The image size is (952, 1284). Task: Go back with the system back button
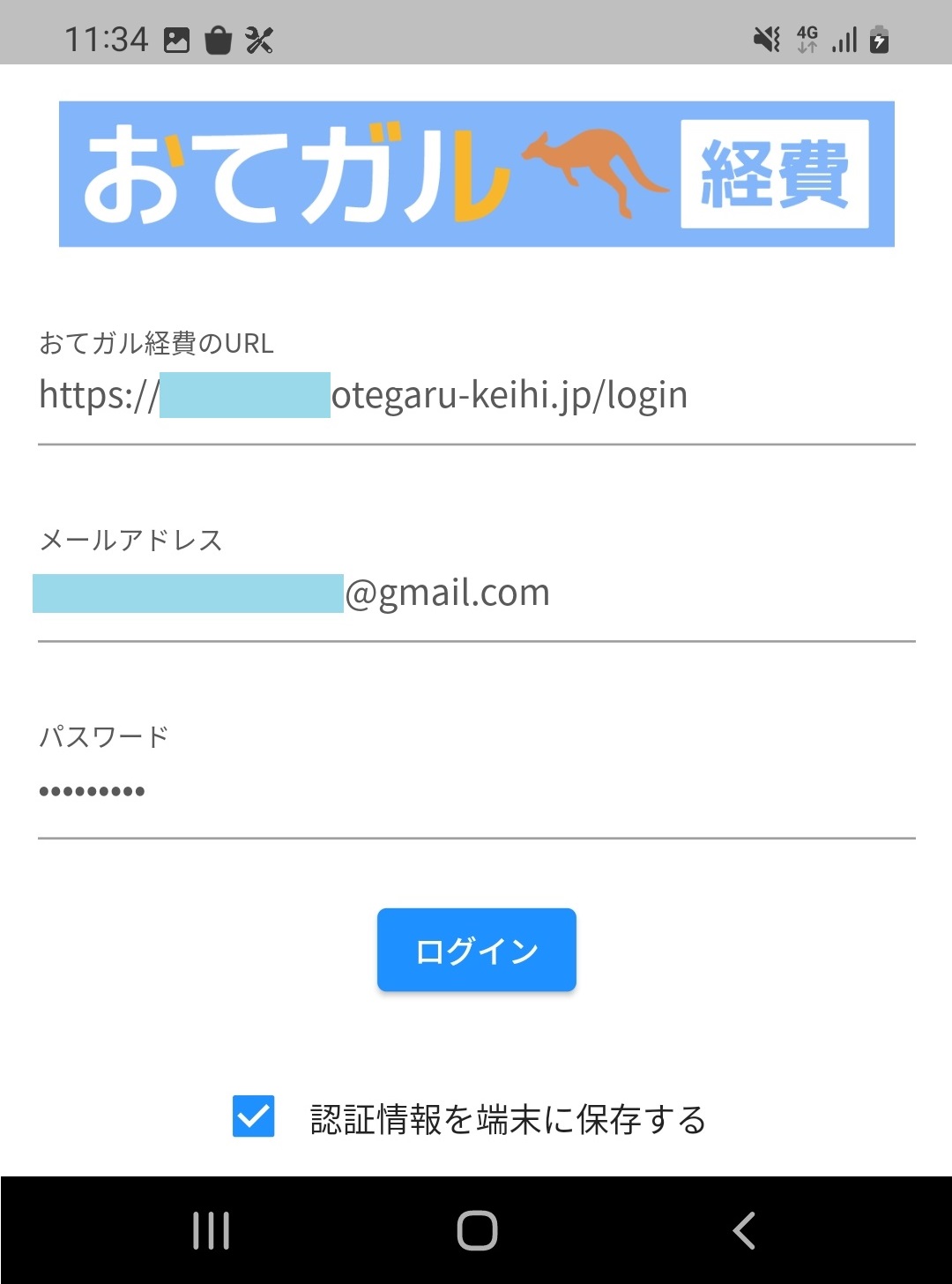click(x=745, y=1230)
